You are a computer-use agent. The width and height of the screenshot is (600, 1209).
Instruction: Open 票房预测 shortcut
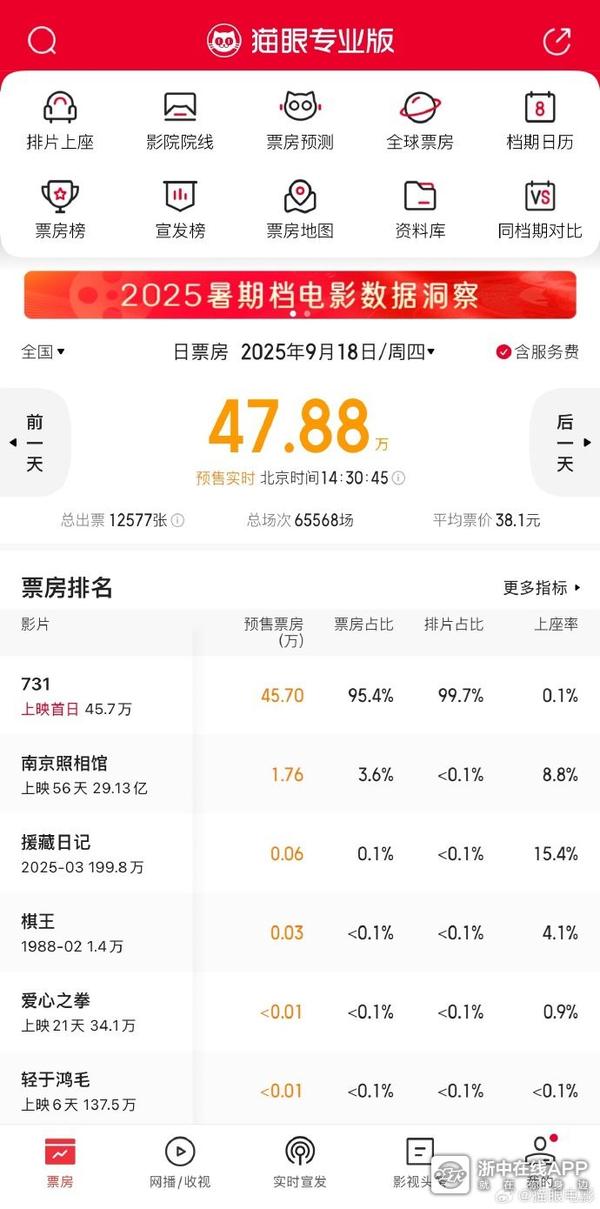(x=300, y=121)
